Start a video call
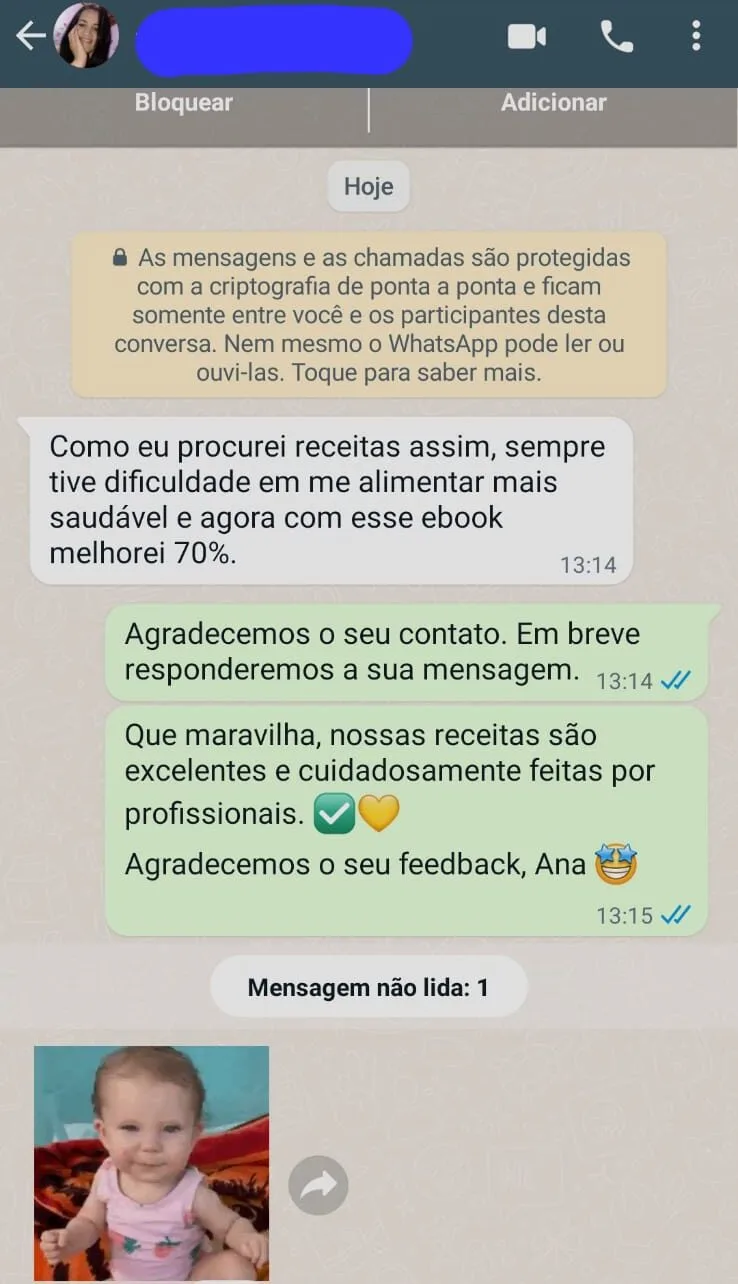Image resolution: width=738 pixels, height=1284 pixels. [x=527, y=37]
